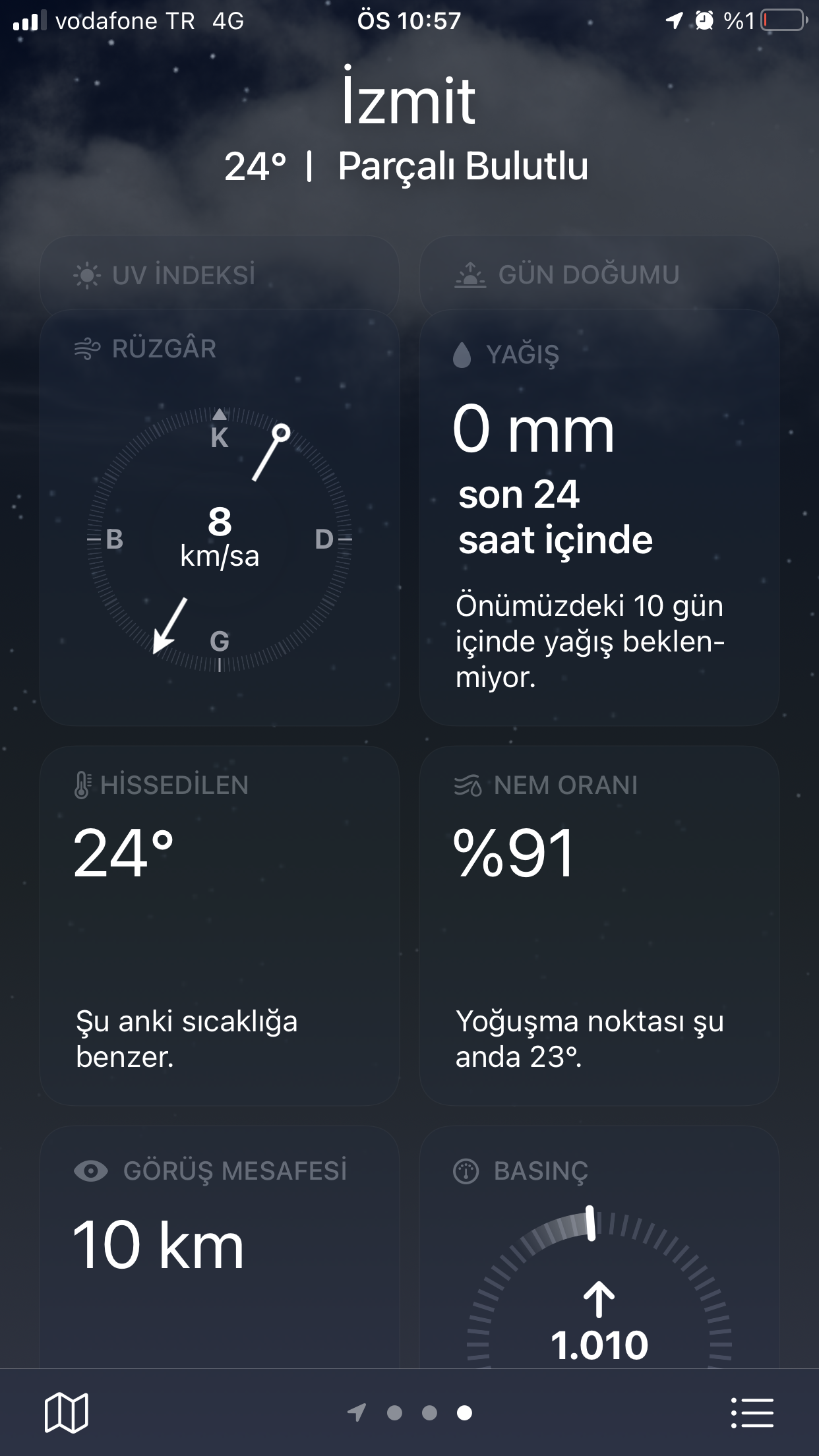This screenshot has height=1456, width=819.
Task: Tap the UV İndeksi card icon
Action: pyautogui.click(x=88, y=275)
